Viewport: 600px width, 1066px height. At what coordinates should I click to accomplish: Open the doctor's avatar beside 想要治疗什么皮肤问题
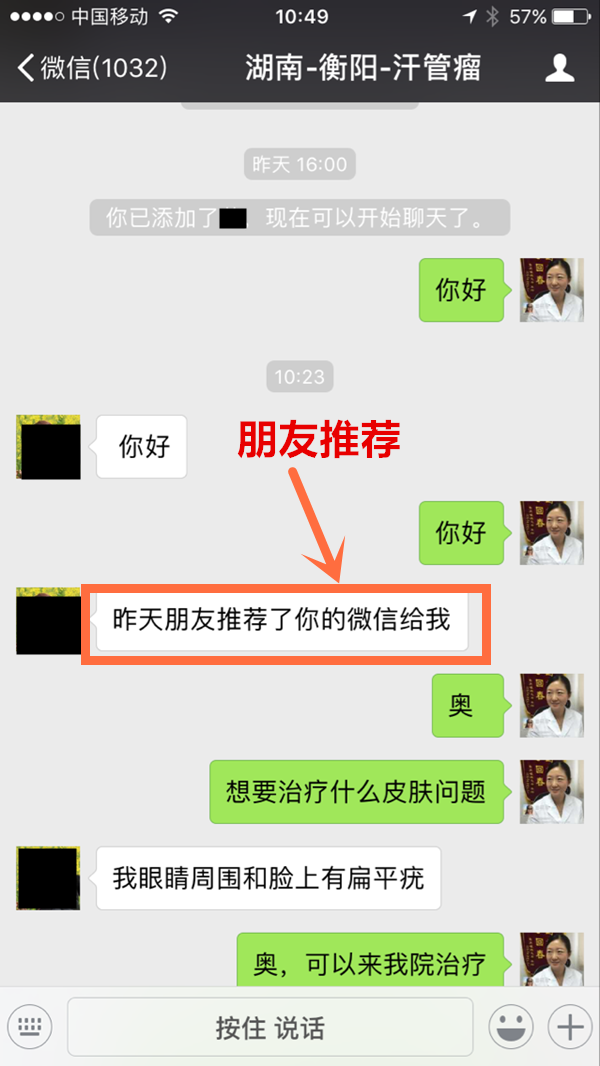[x=551, y=791]
